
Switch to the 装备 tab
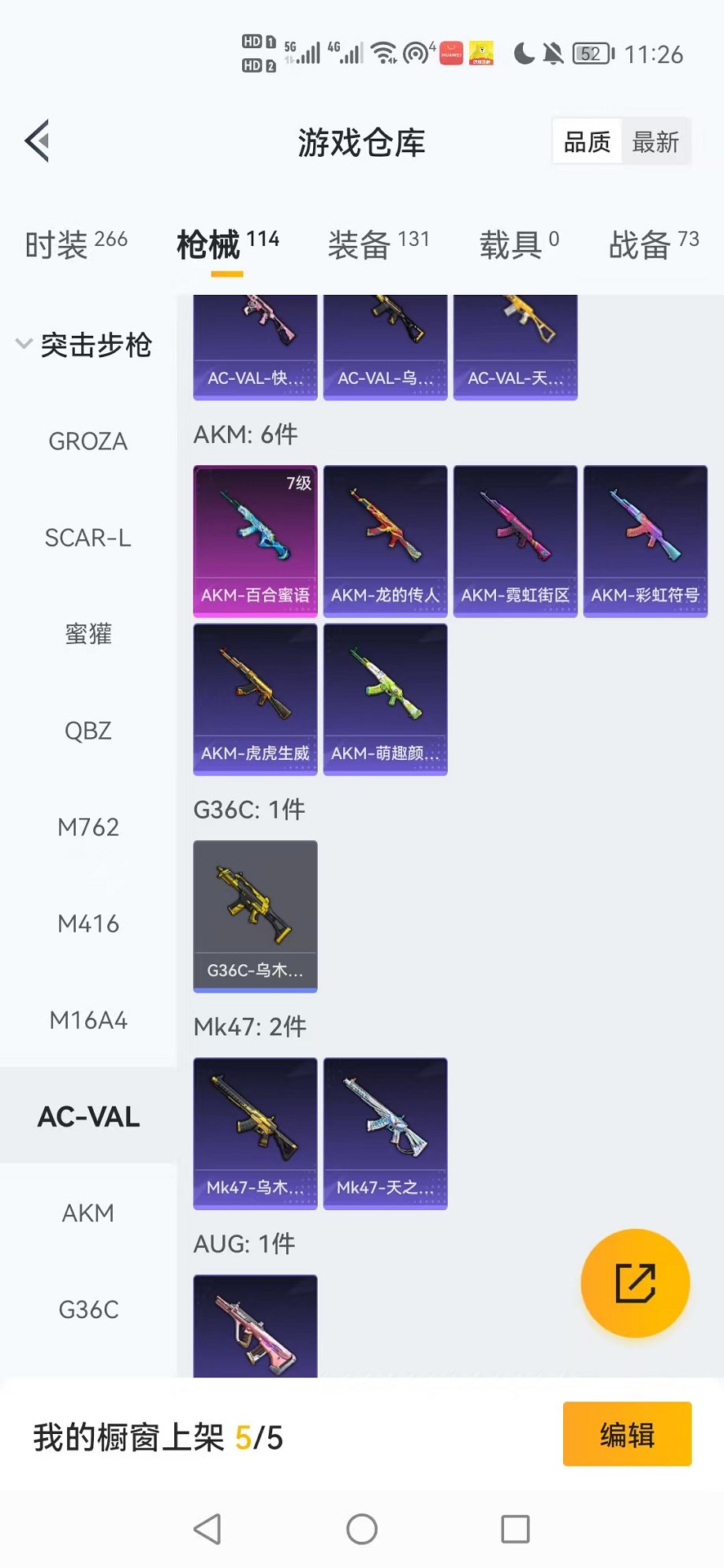pyautogui.click(x=379, y=244)
